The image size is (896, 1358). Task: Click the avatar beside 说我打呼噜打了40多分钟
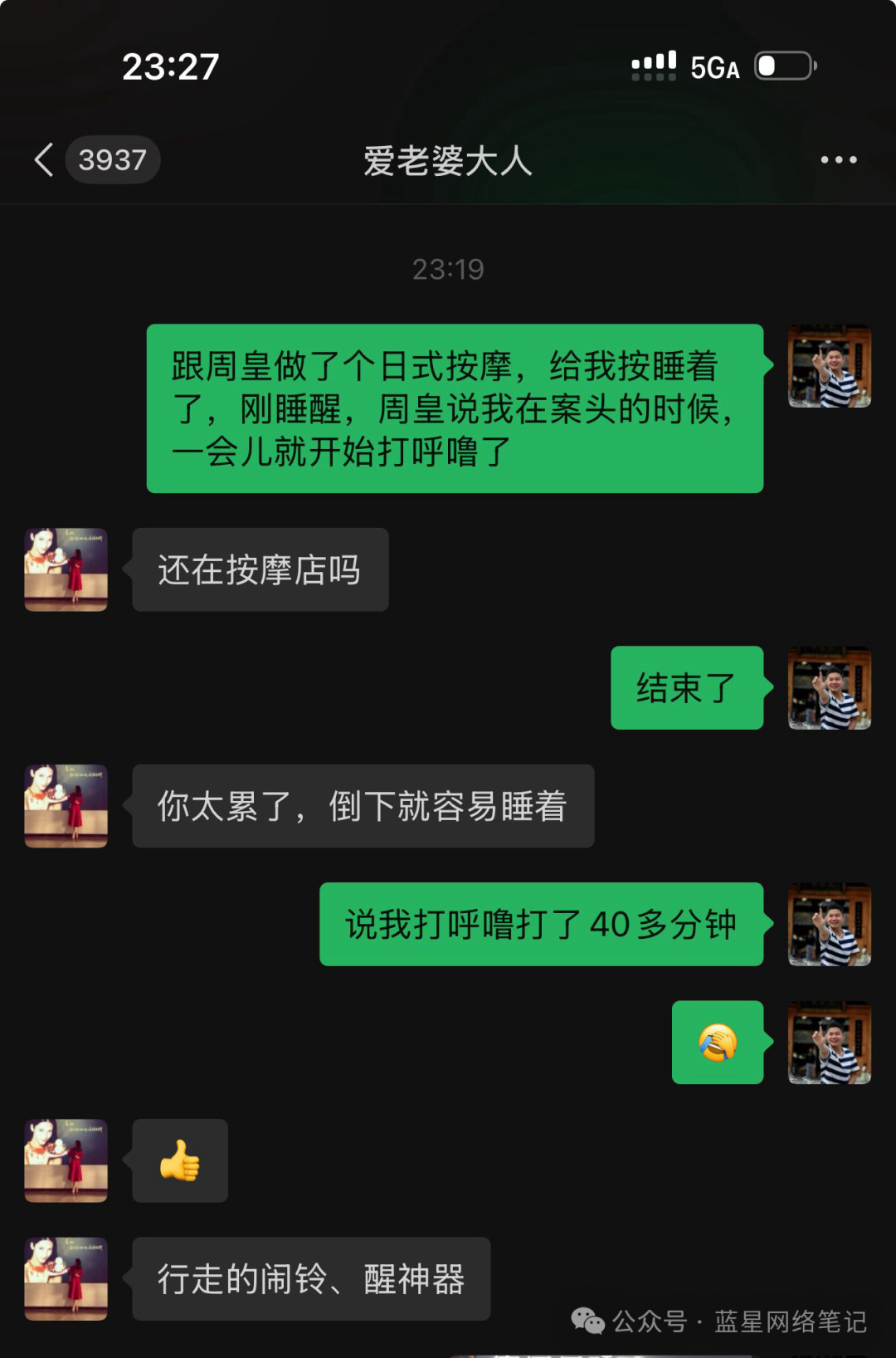[x=828, y=926]
